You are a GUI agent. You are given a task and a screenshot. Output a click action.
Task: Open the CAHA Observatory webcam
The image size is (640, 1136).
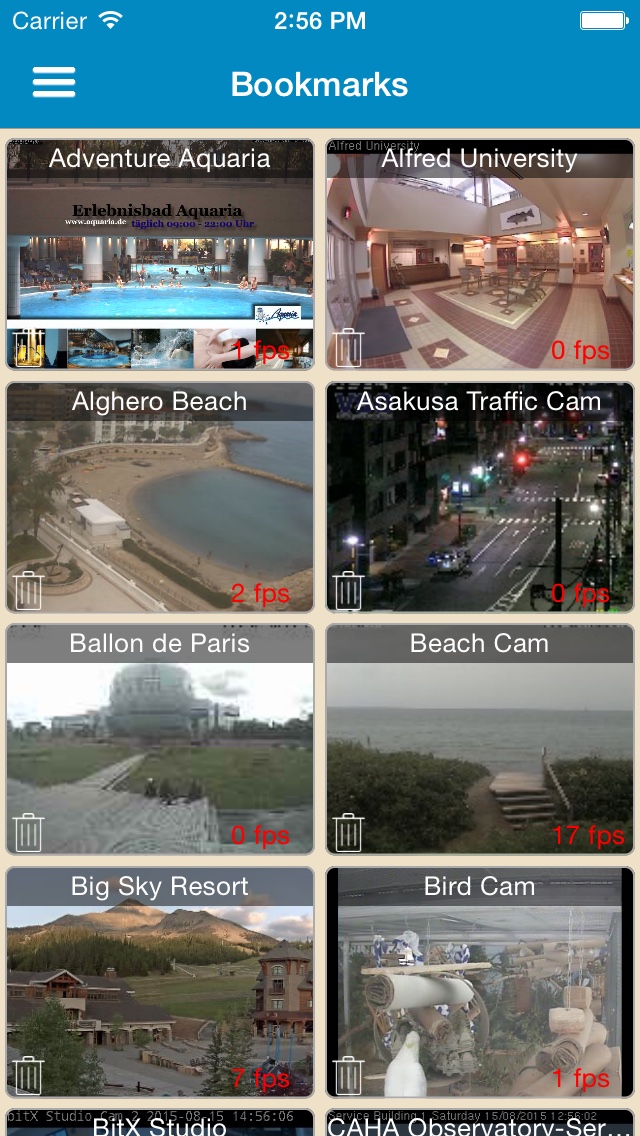480,1123
